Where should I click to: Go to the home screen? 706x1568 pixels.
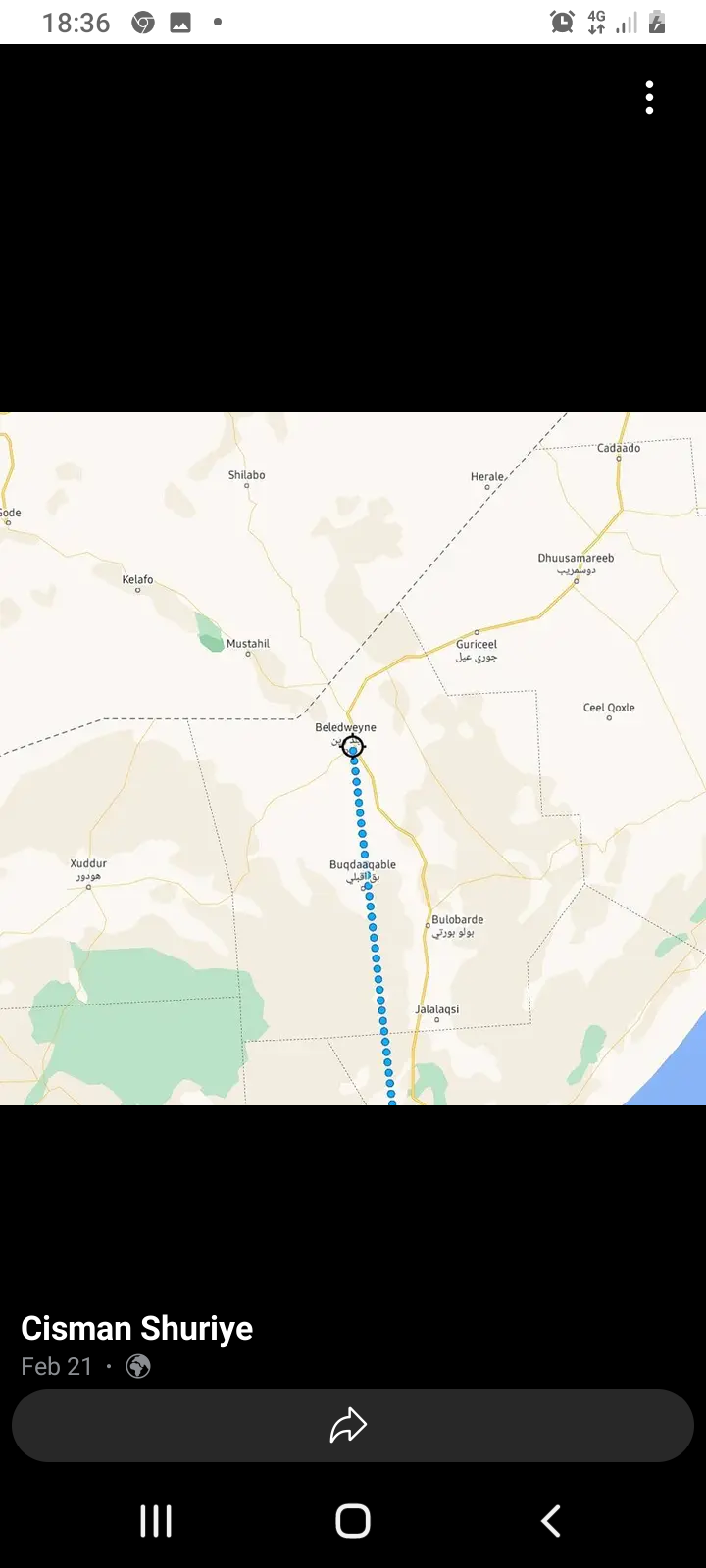(353, 1521)
